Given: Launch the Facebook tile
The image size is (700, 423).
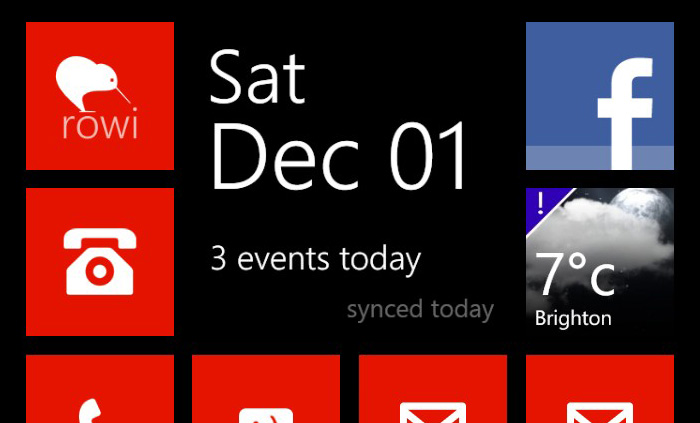Looking at the screenshot, I should [x=600, y=96].
